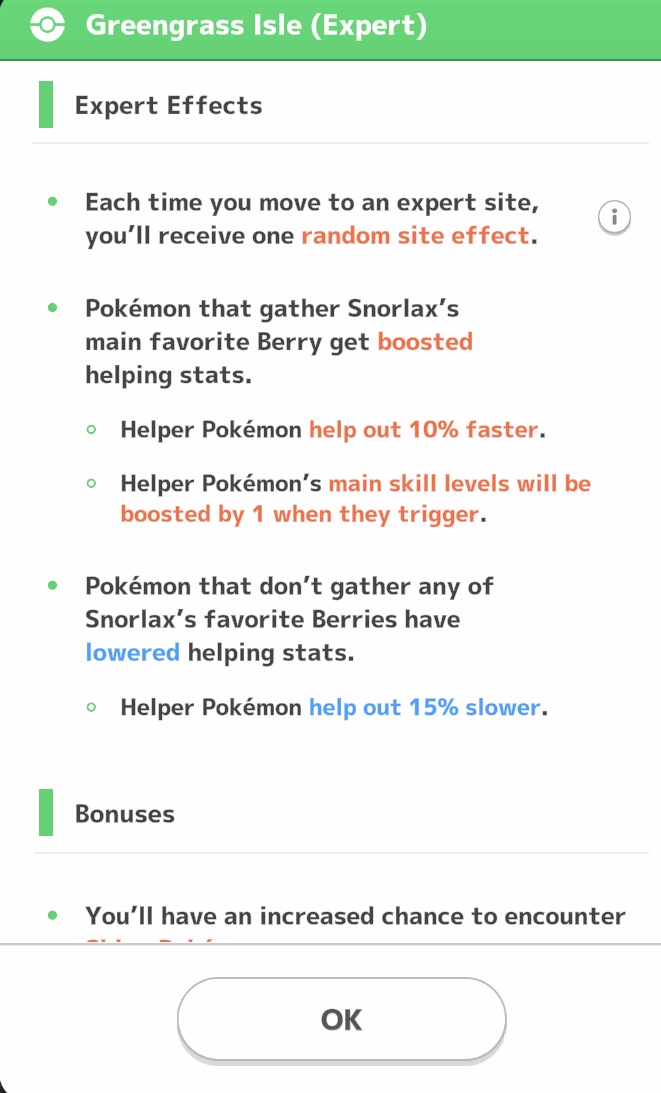Confirm with the OK button
The height and width of the screenshot is (1093, 661).
tap(342, 1019)
